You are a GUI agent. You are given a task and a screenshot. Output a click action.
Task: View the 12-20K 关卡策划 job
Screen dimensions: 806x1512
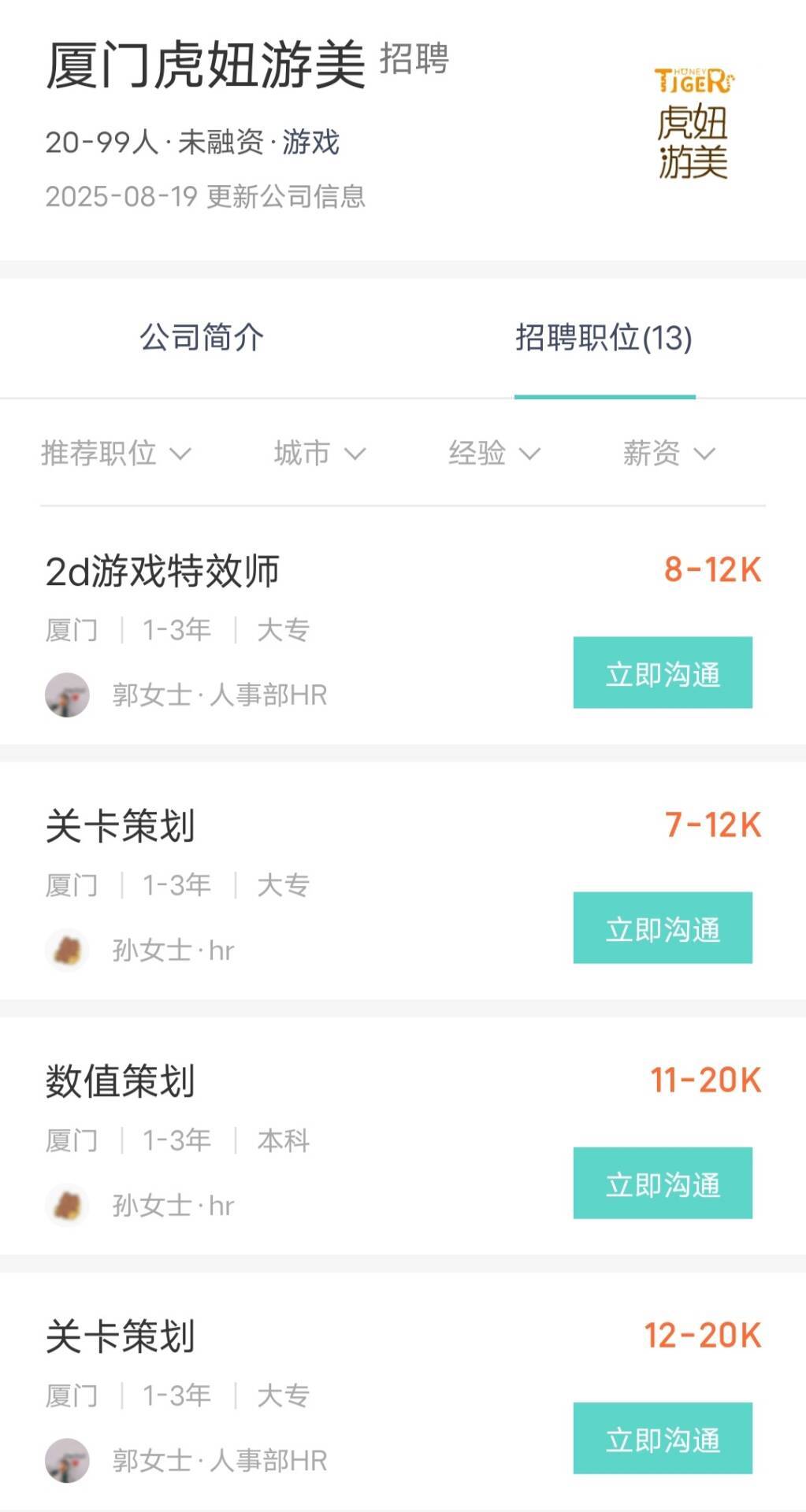[121, 1337]
